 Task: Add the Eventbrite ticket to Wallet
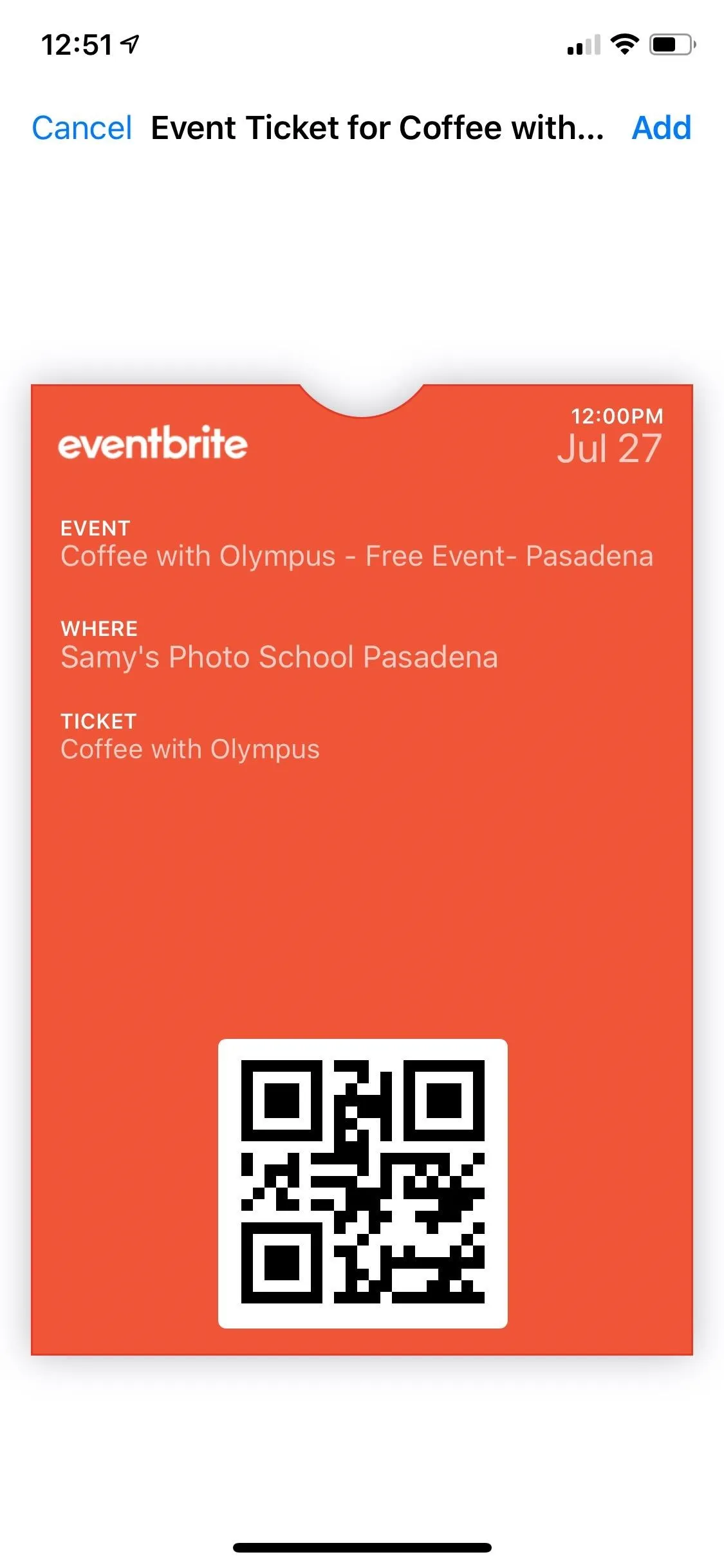pyautogui.click(x=662, y=127)
